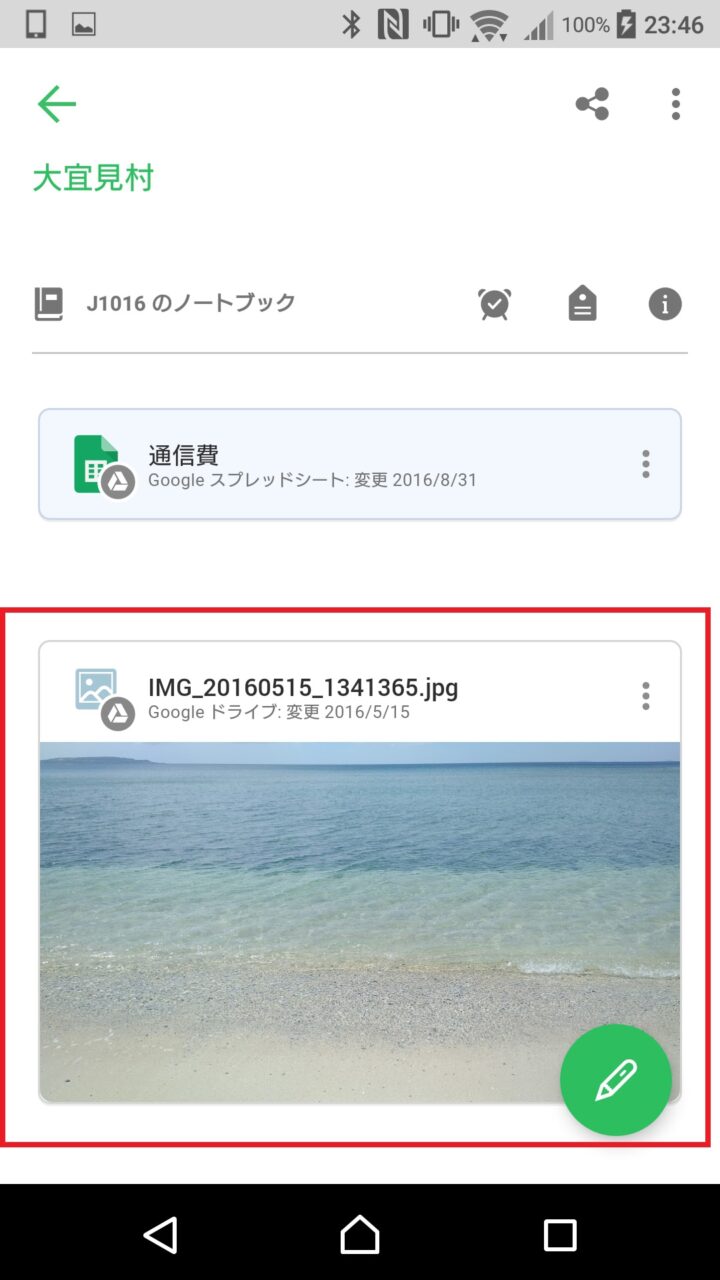Open recent apps from navigation bar

(x=560, y=1235)
